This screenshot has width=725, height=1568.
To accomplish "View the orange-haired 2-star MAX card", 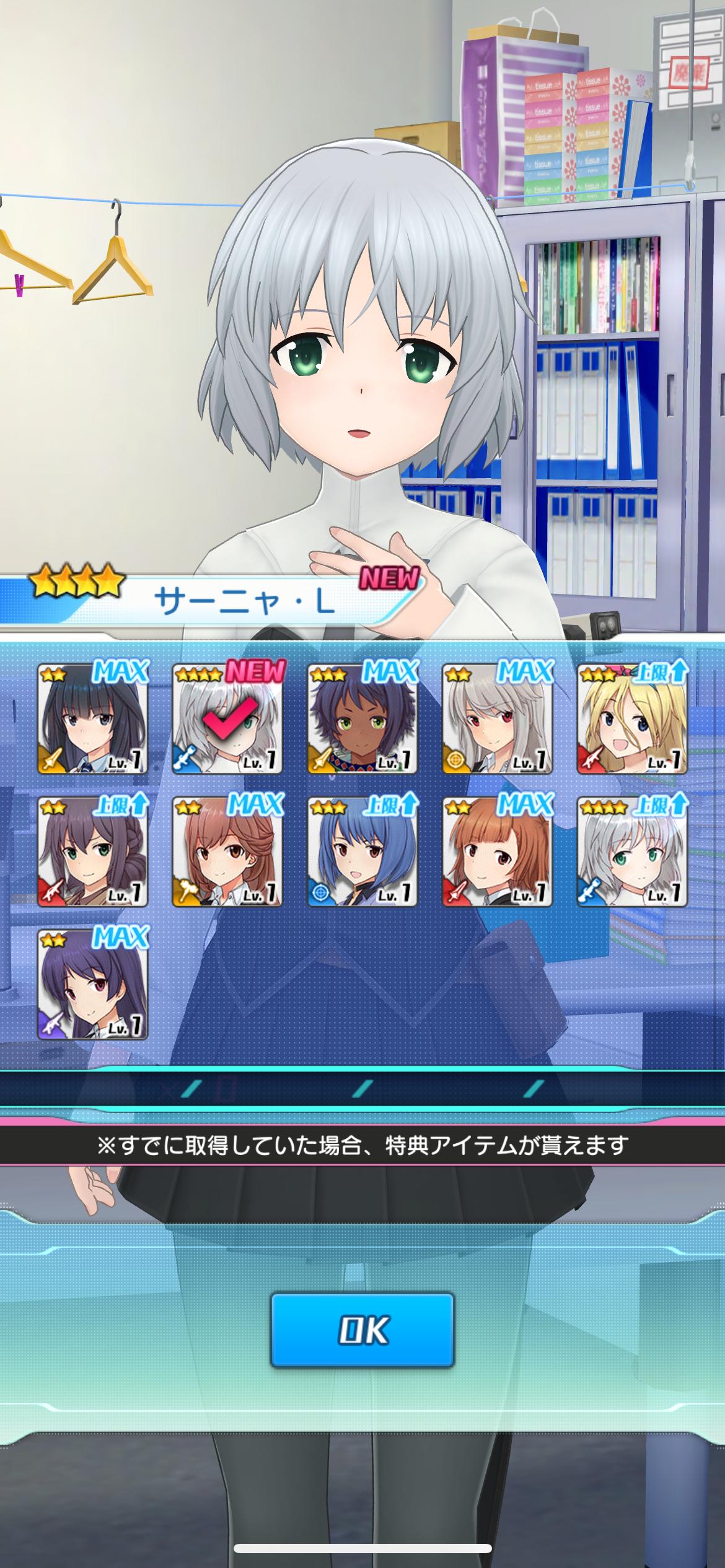I will (x=497, y=853).
